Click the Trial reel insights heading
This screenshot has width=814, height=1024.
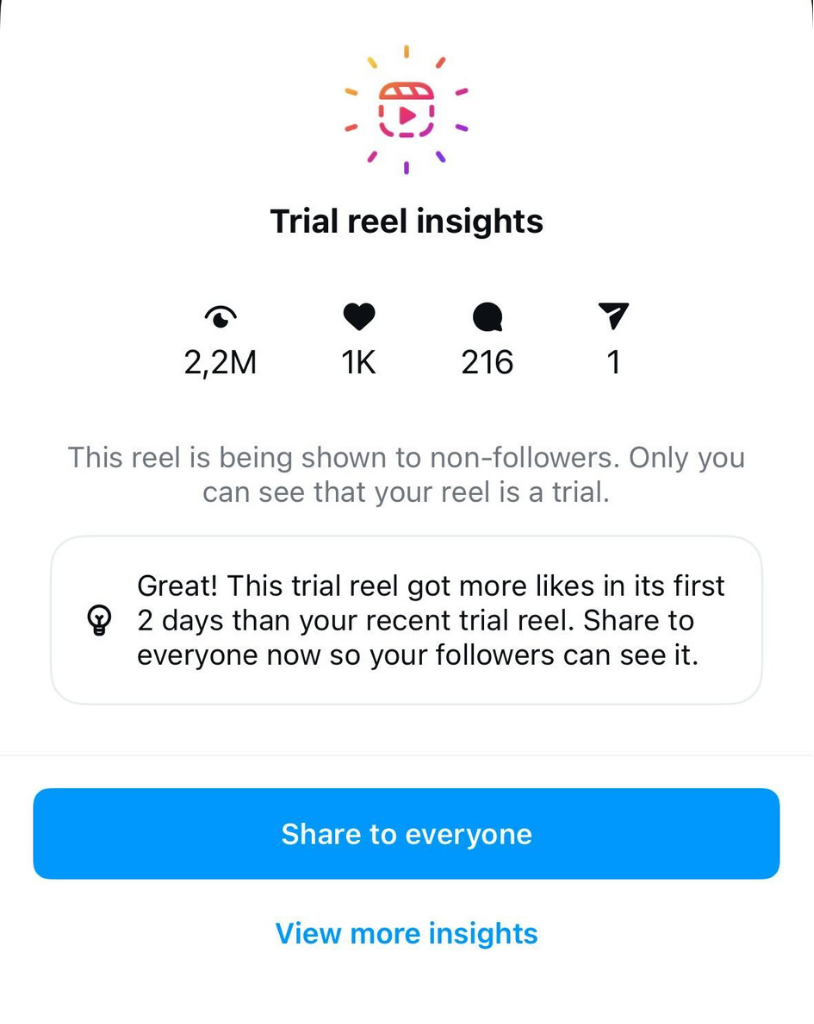coord(406,221)
